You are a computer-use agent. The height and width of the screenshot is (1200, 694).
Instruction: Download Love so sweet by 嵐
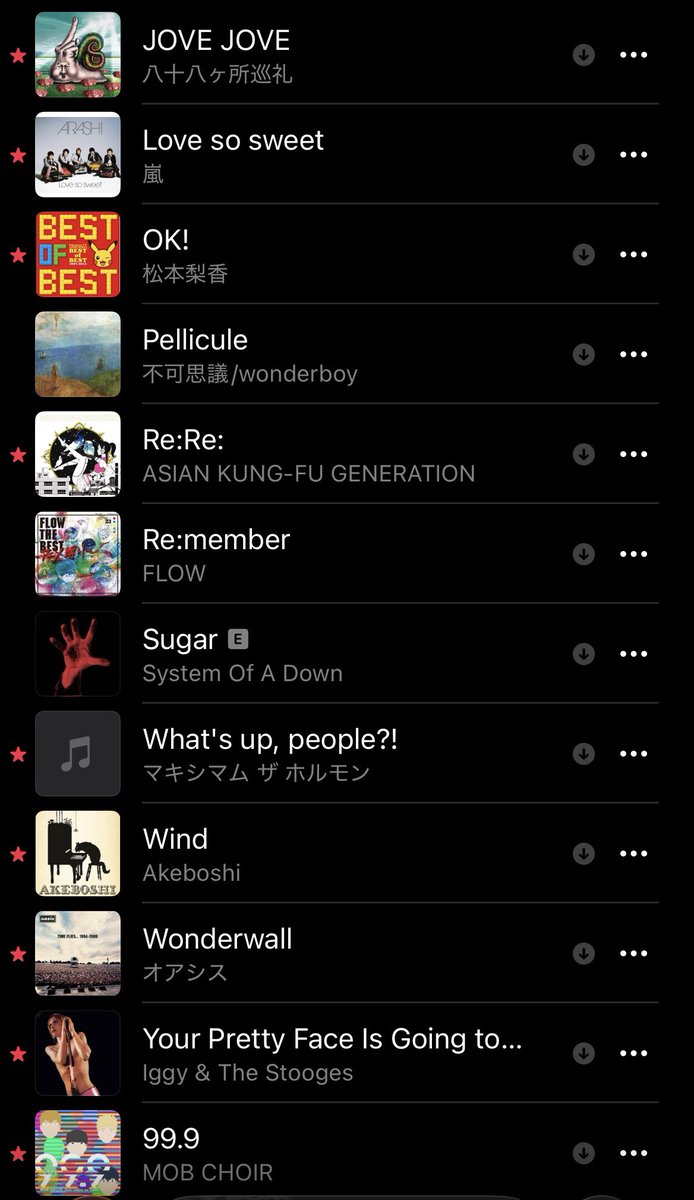584,155
